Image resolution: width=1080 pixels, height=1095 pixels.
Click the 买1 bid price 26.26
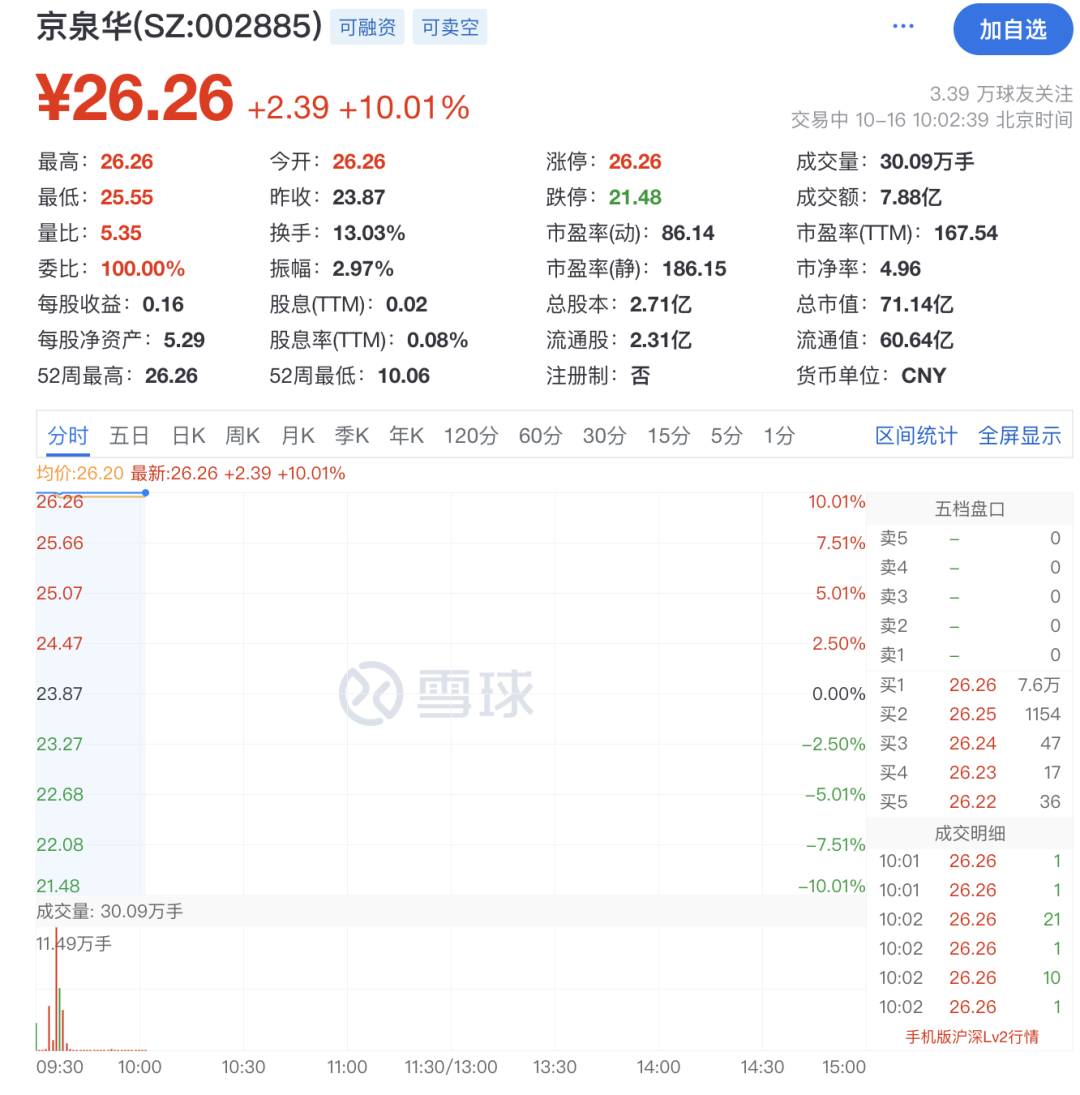point(972,685)
